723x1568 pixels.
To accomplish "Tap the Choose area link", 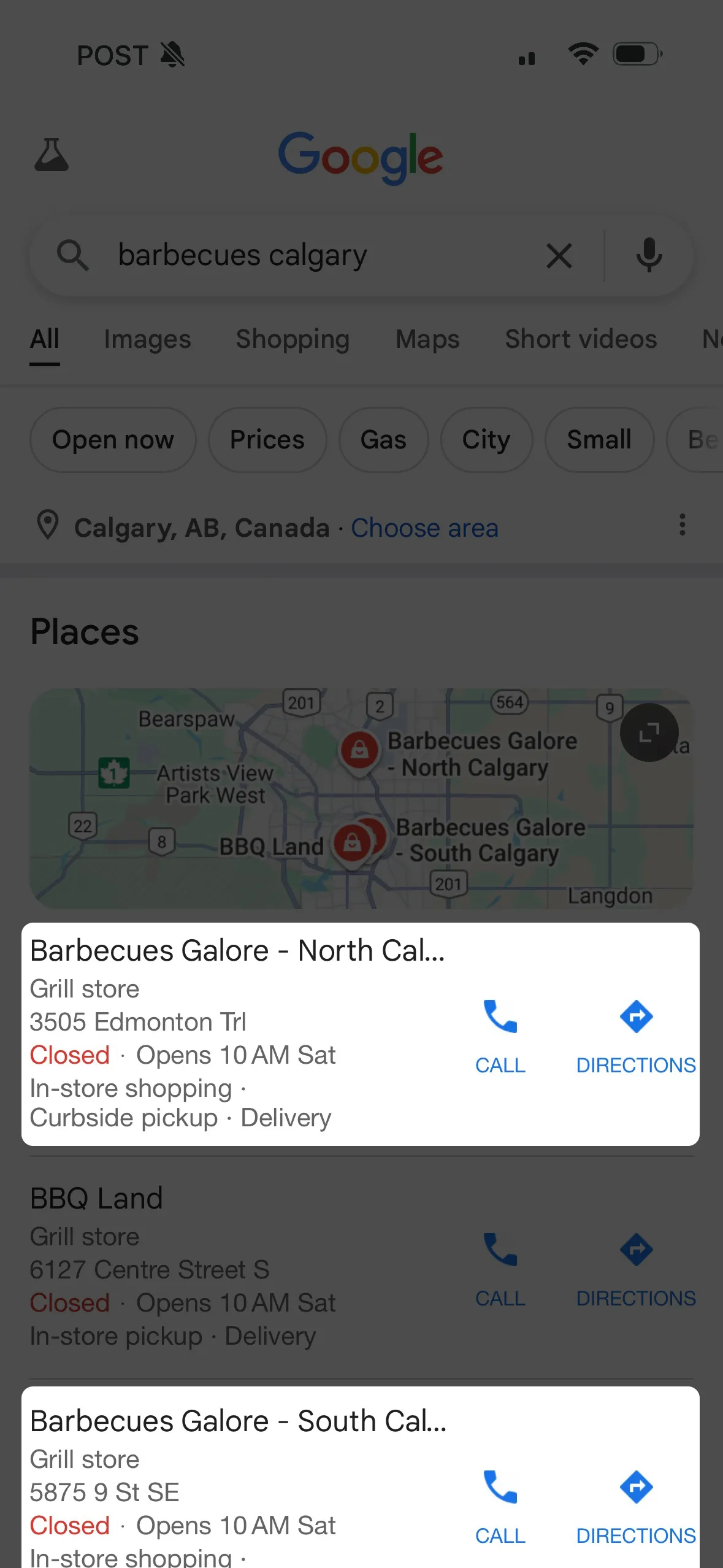I will [424, 528].
